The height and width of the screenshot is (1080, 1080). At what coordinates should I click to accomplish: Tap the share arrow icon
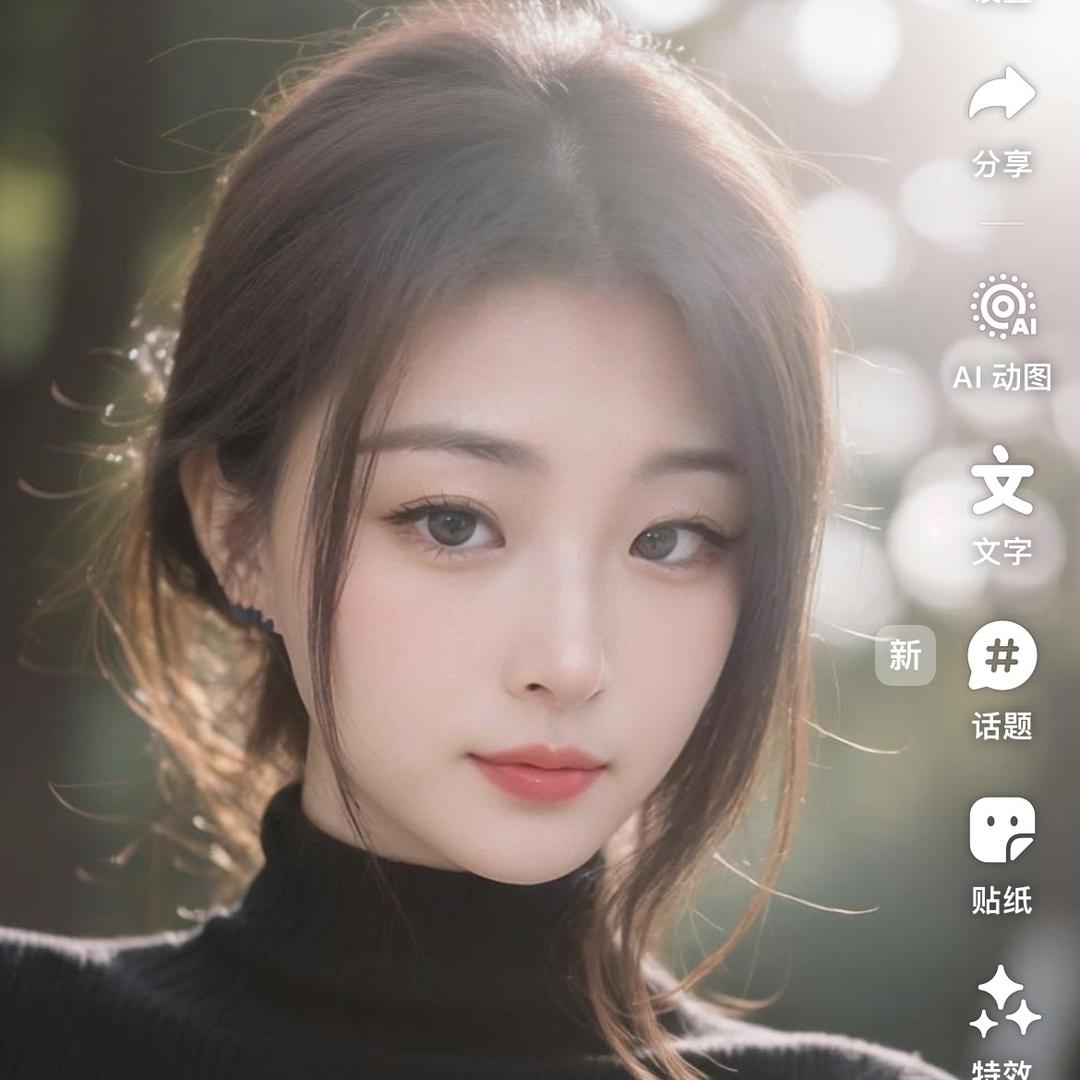[1002, 96]
